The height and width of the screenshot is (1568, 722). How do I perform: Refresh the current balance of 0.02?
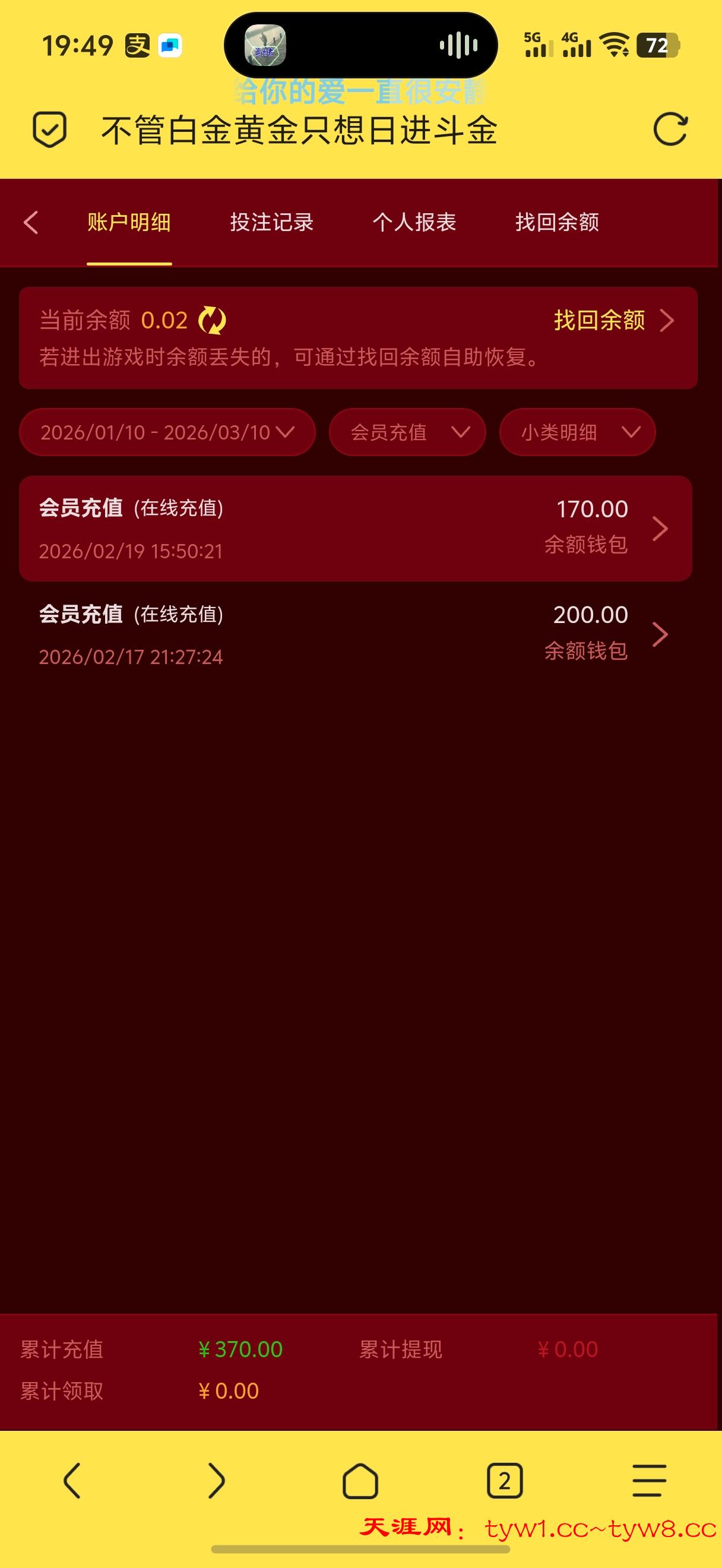click(213, 320)
